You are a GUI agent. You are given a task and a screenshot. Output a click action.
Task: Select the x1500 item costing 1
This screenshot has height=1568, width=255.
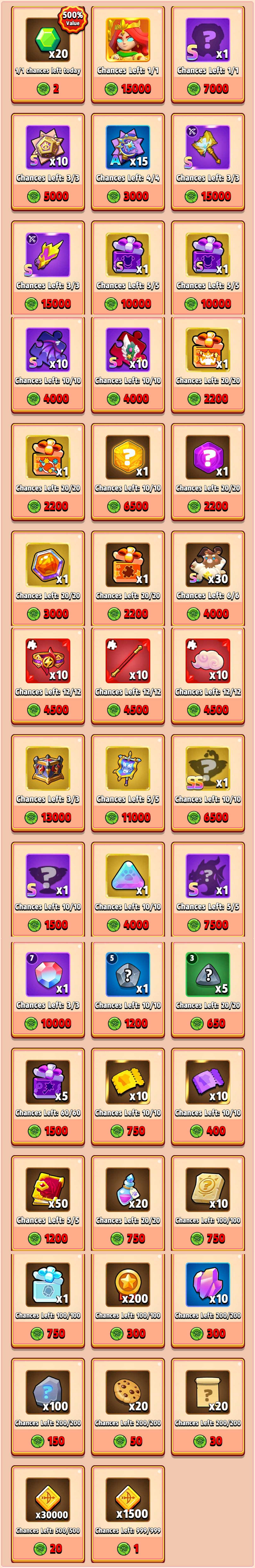click(128, 1514)
